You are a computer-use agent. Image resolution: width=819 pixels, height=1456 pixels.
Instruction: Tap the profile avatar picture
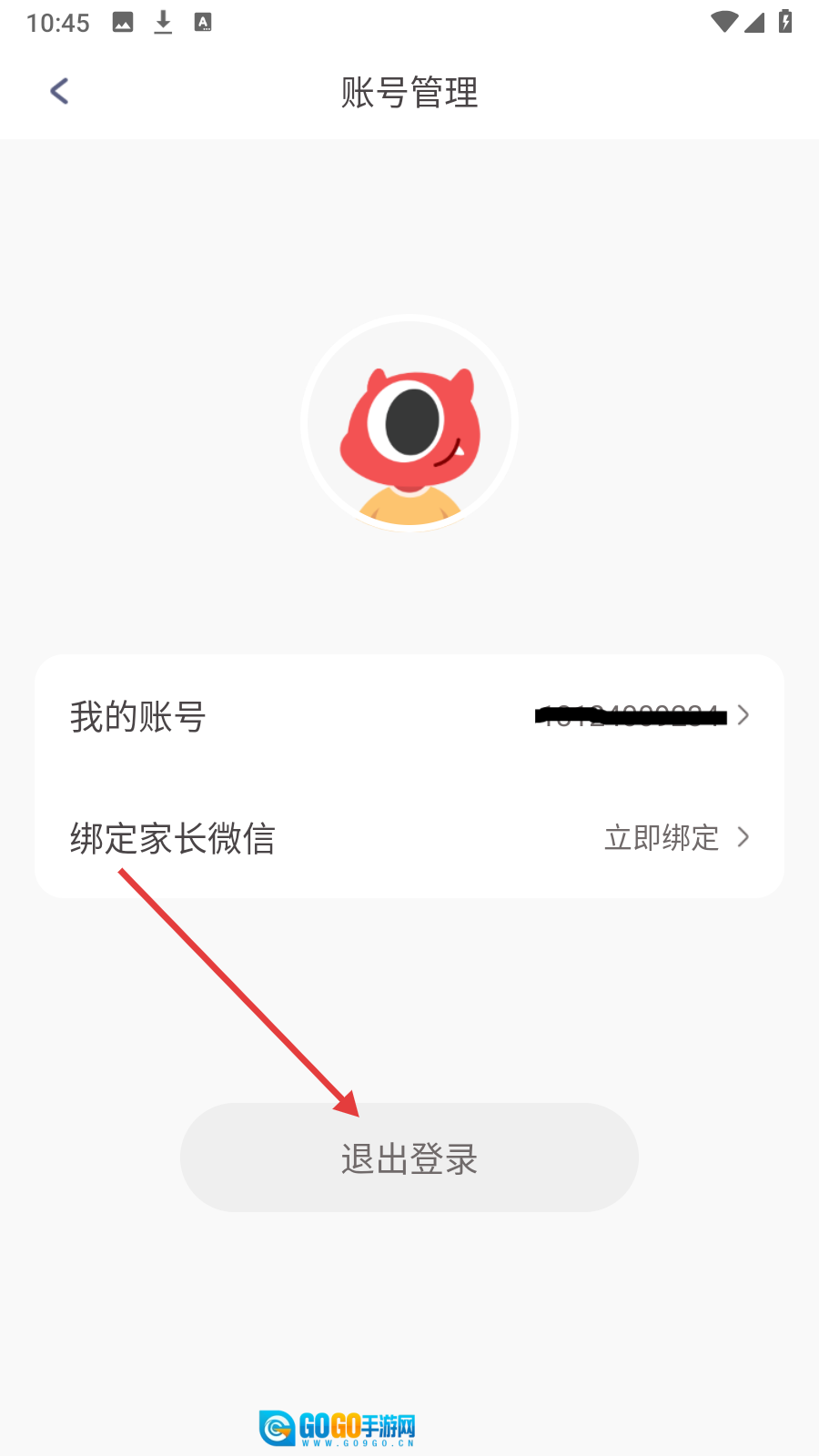point(409,424)
